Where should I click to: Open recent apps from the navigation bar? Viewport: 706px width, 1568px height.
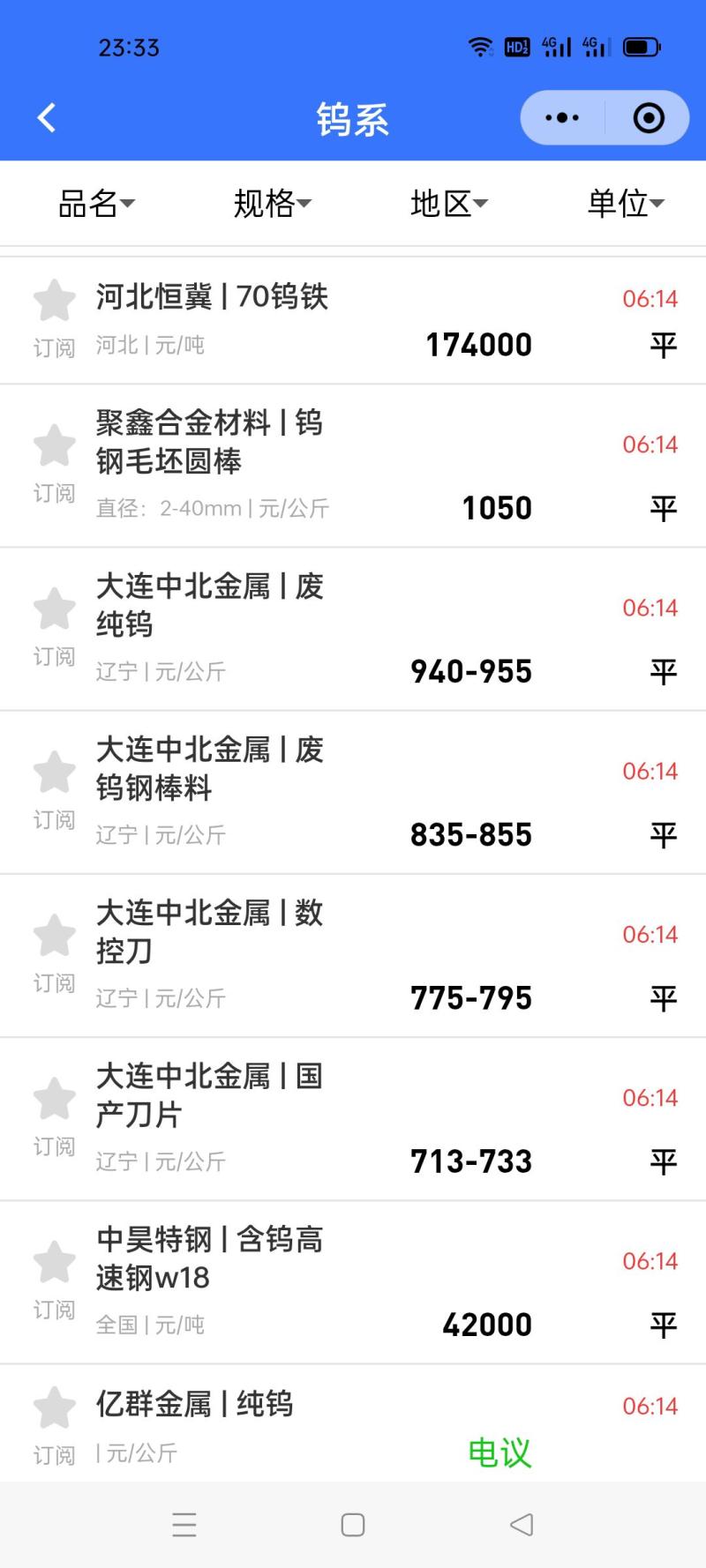tap(184, 1525)
